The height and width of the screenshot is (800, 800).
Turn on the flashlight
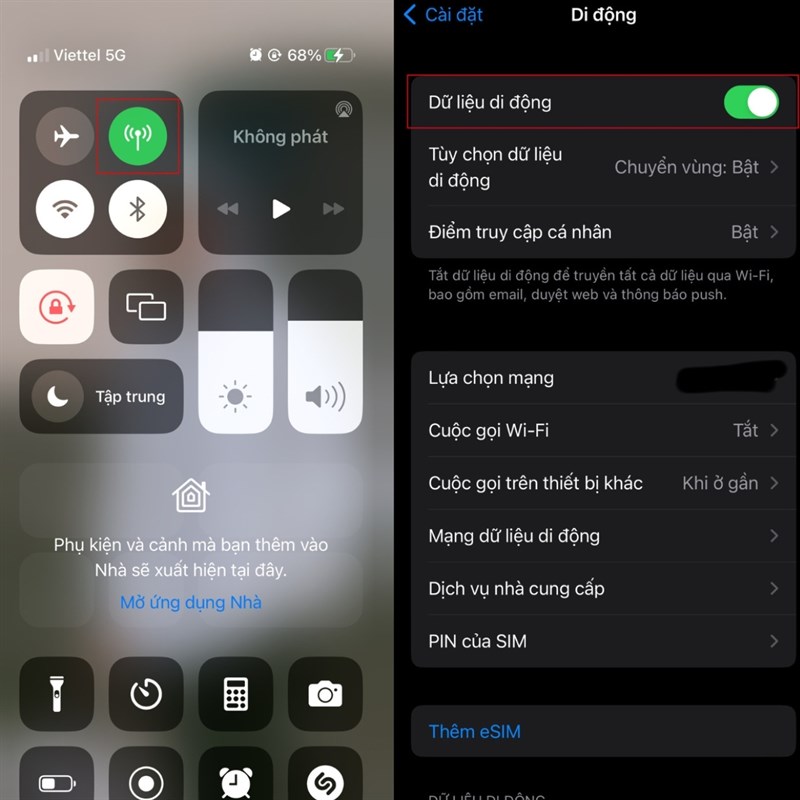click(57, 694)
